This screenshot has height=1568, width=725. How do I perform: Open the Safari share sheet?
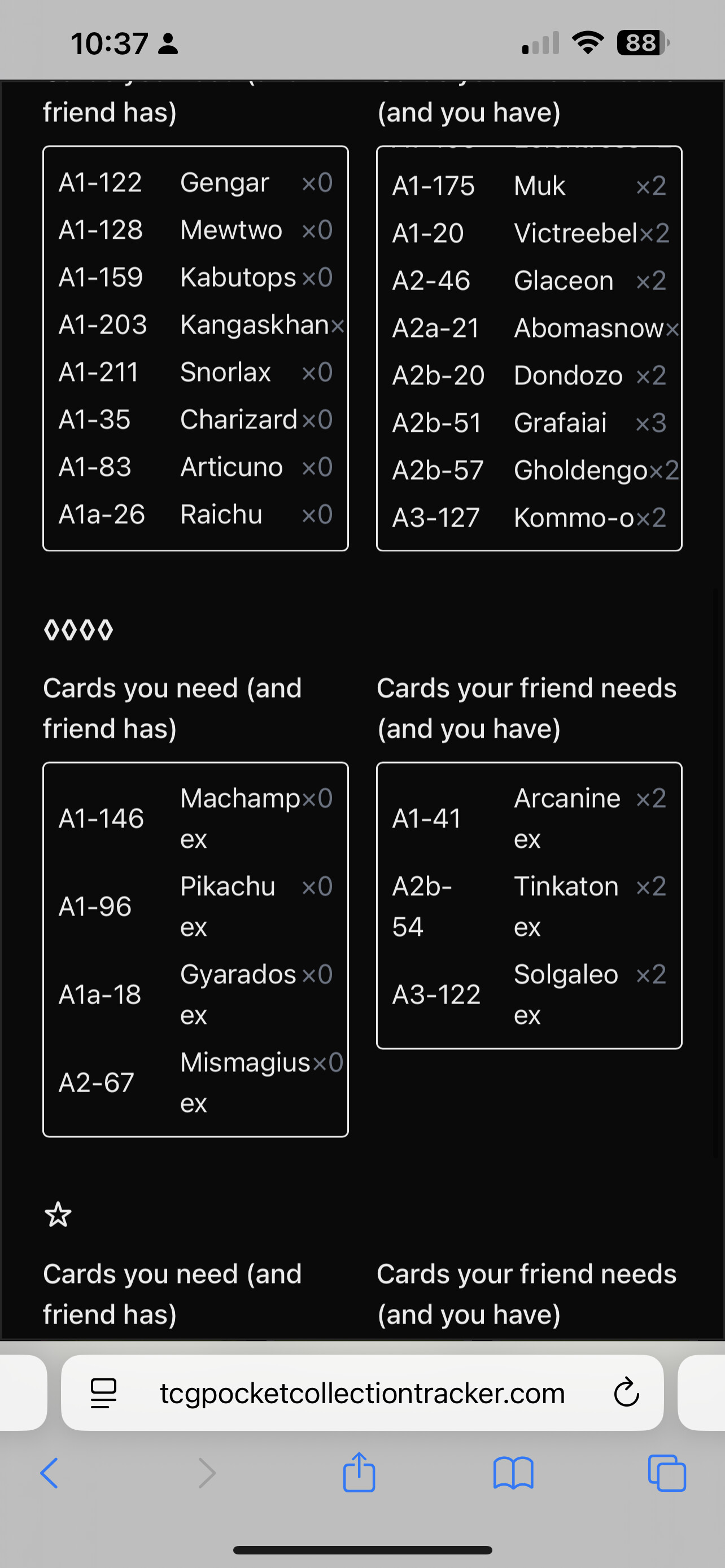click(359, 1473)
